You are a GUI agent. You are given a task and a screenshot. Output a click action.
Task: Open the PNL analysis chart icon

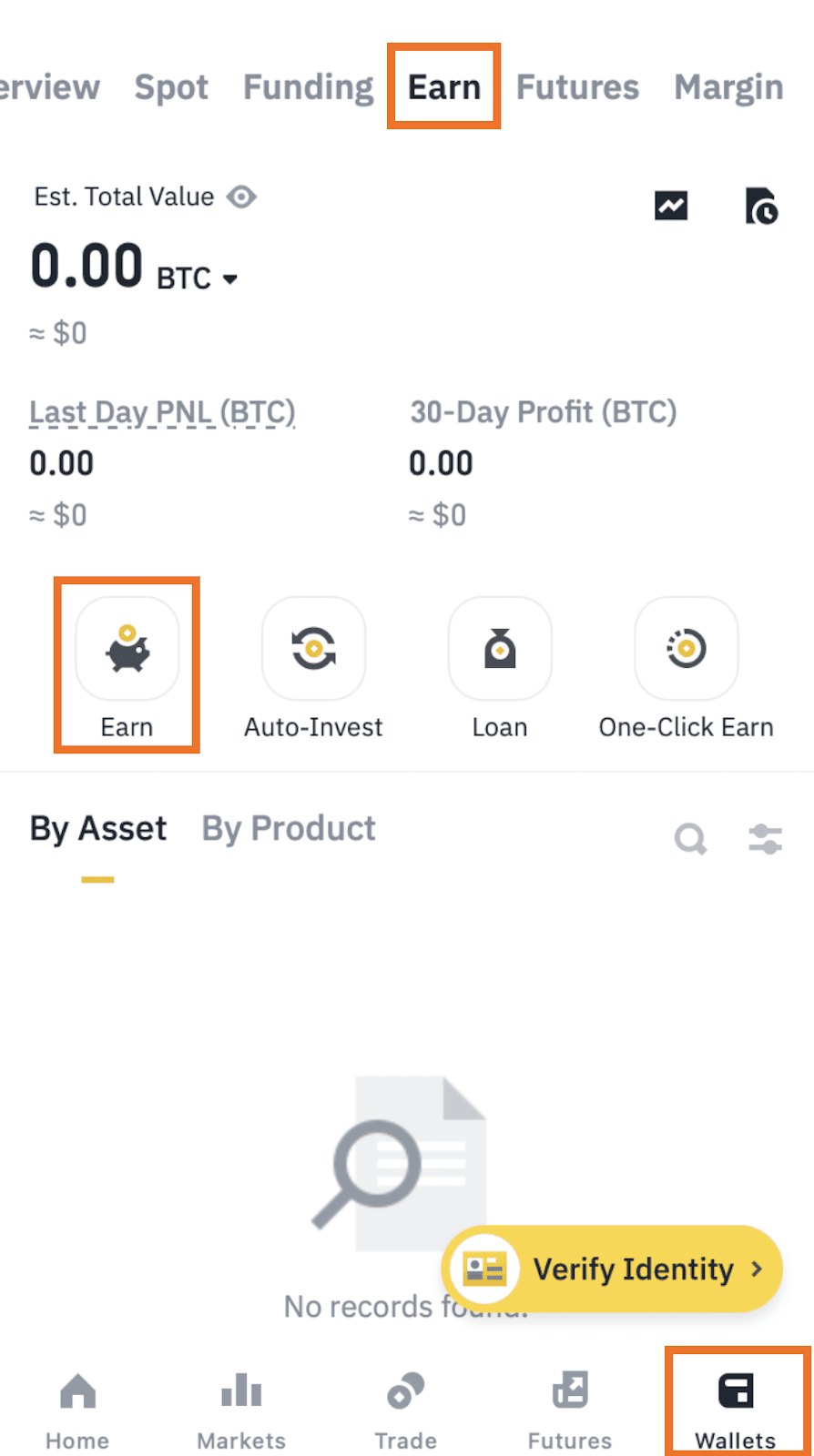click(x=671, y=206)
